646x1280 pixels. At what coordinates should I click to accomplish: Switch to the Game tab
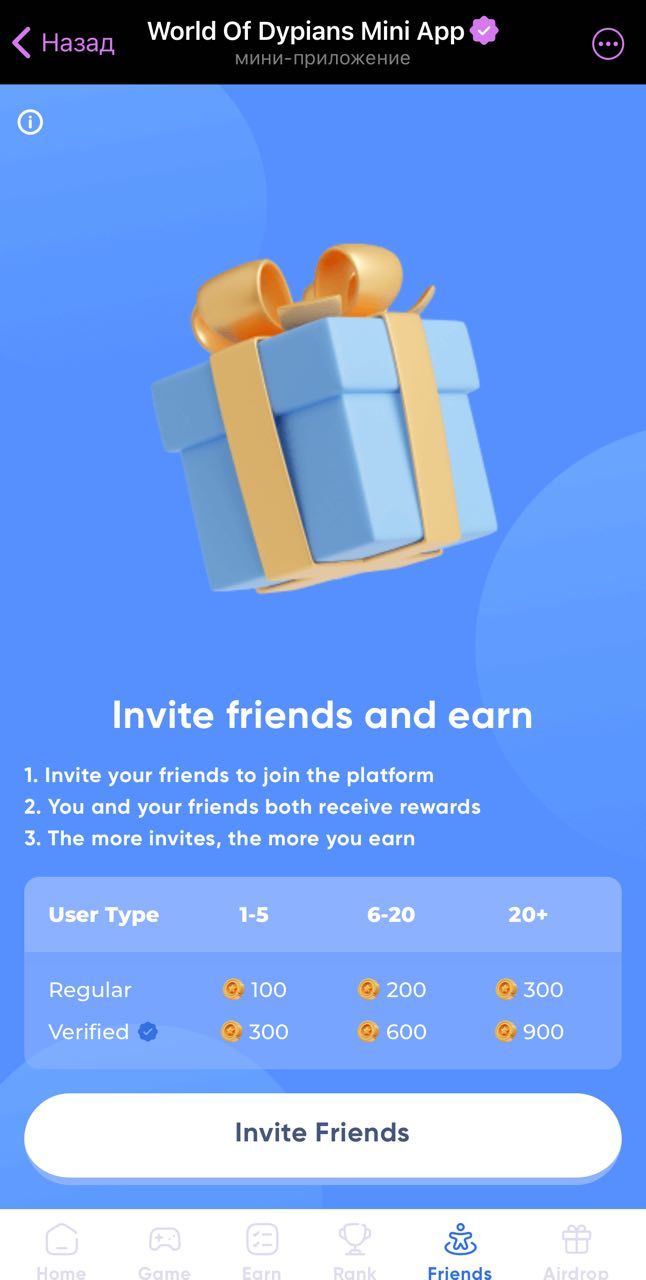coord(164,1250)
